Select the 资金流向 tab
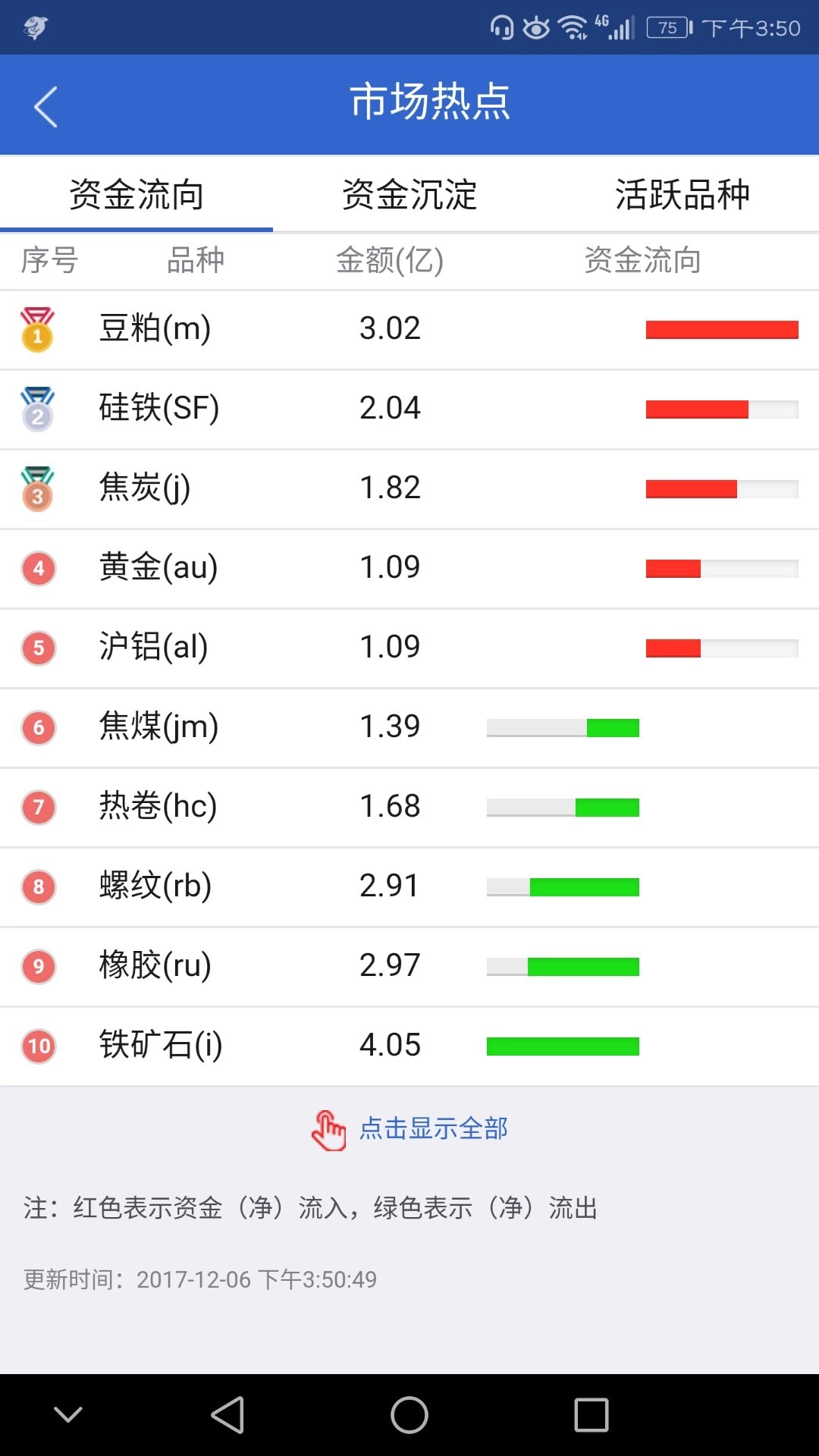This screenshot has width=819, height=1456. pos(136,194)
